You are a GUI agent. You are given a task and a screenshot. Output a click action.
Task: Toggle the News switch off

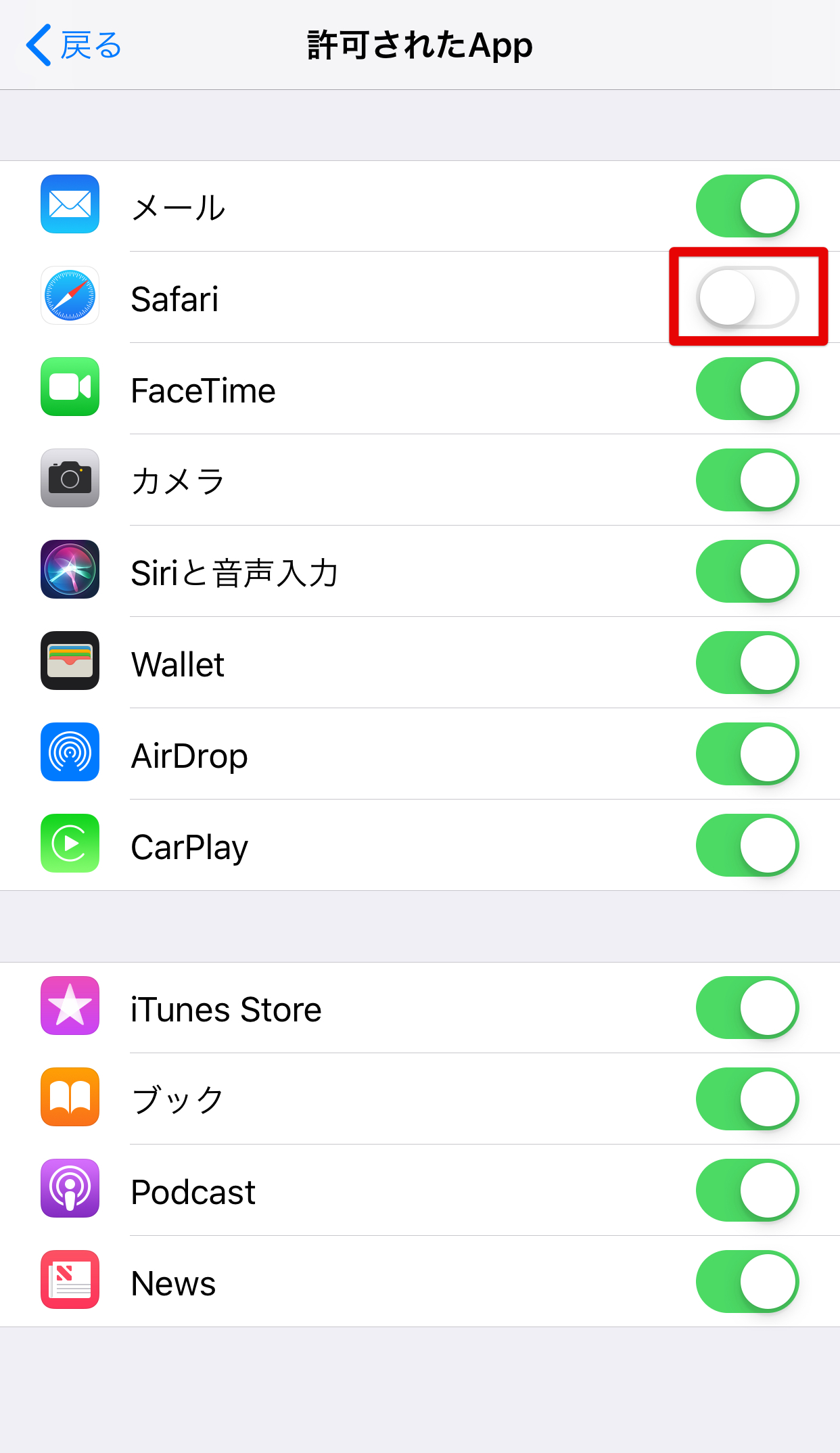point(747,1282)
